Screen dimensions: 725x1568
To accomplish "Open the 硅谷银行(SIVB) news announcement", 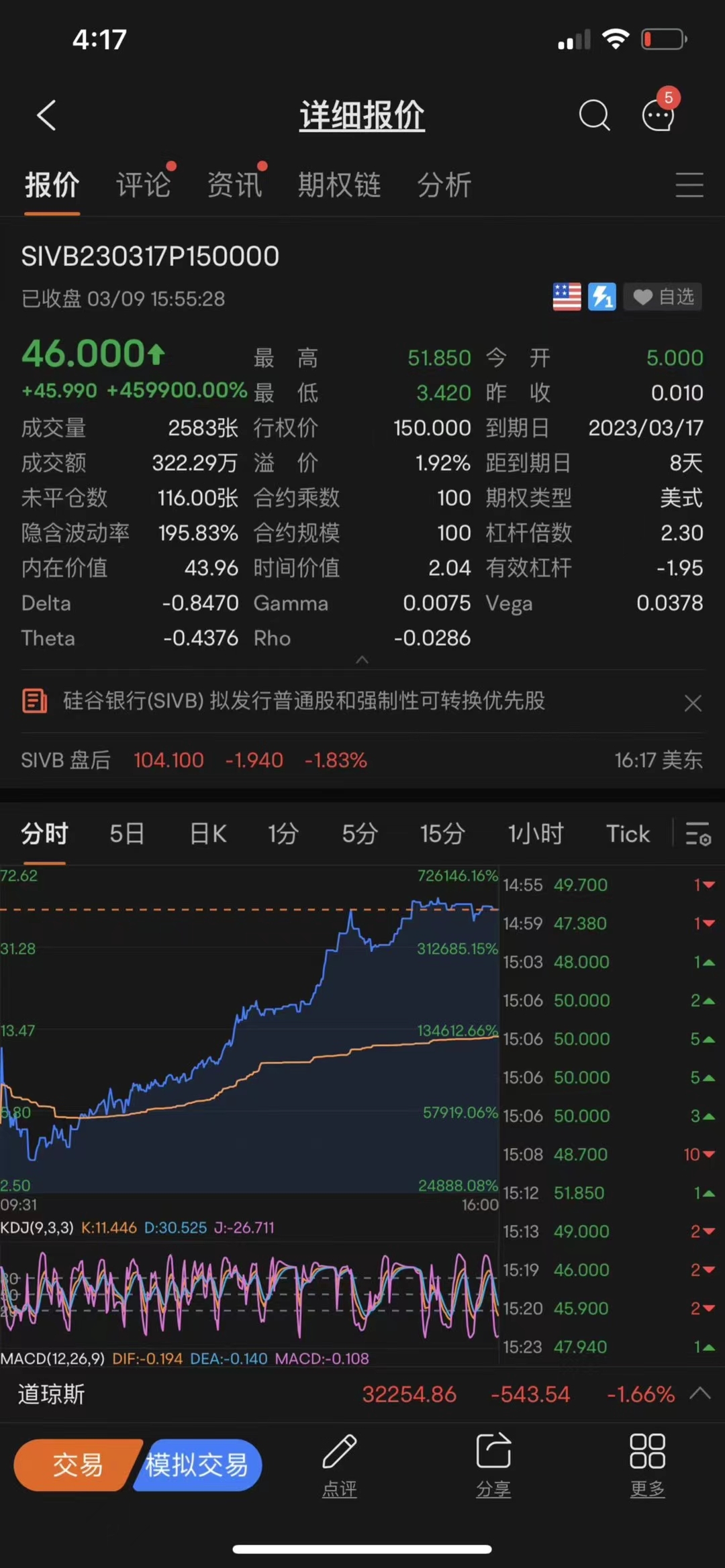I will [x=303, y=701].
